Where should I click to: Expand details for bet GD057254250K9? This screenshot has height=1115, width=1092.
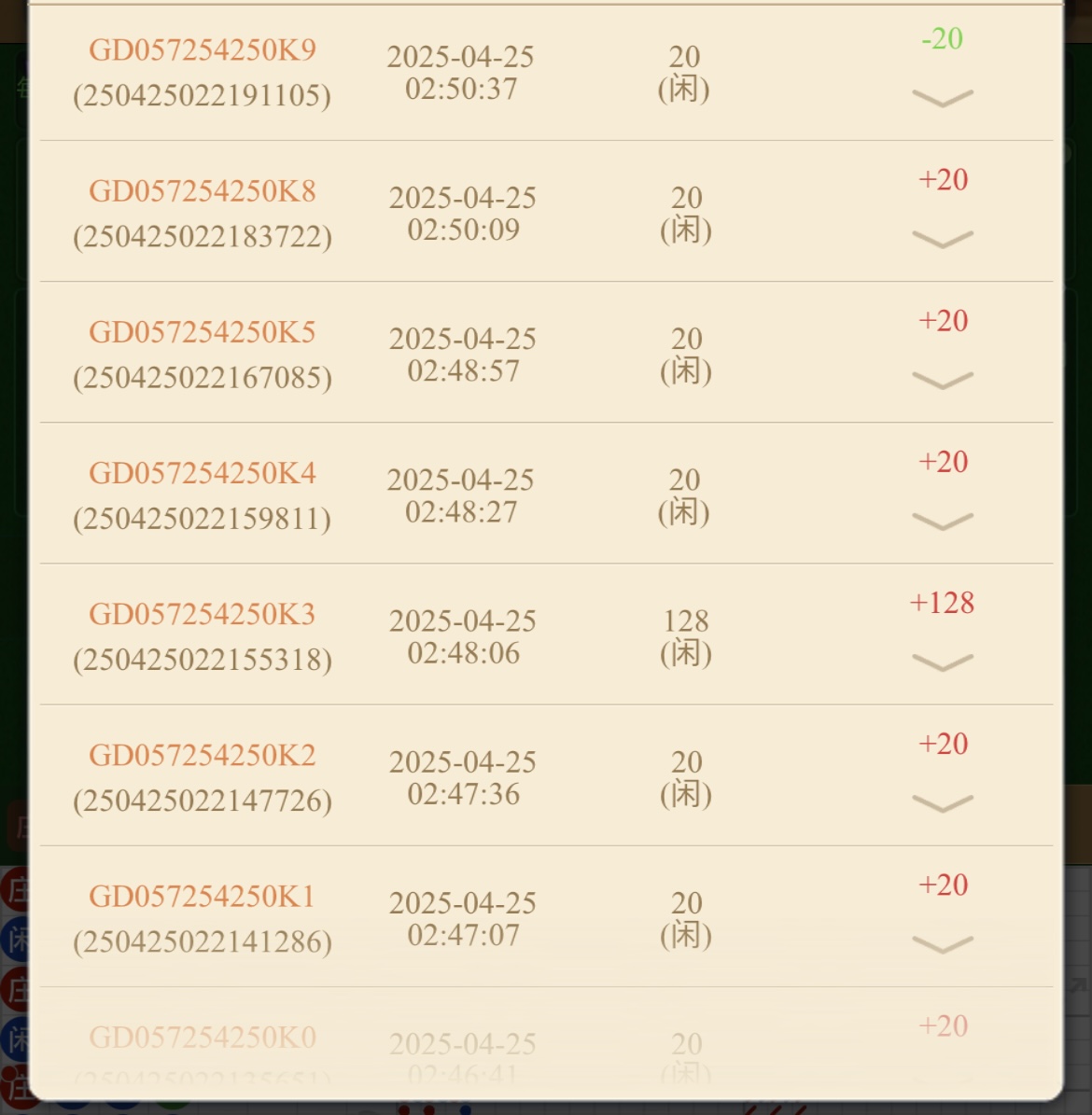click(942, 97)
